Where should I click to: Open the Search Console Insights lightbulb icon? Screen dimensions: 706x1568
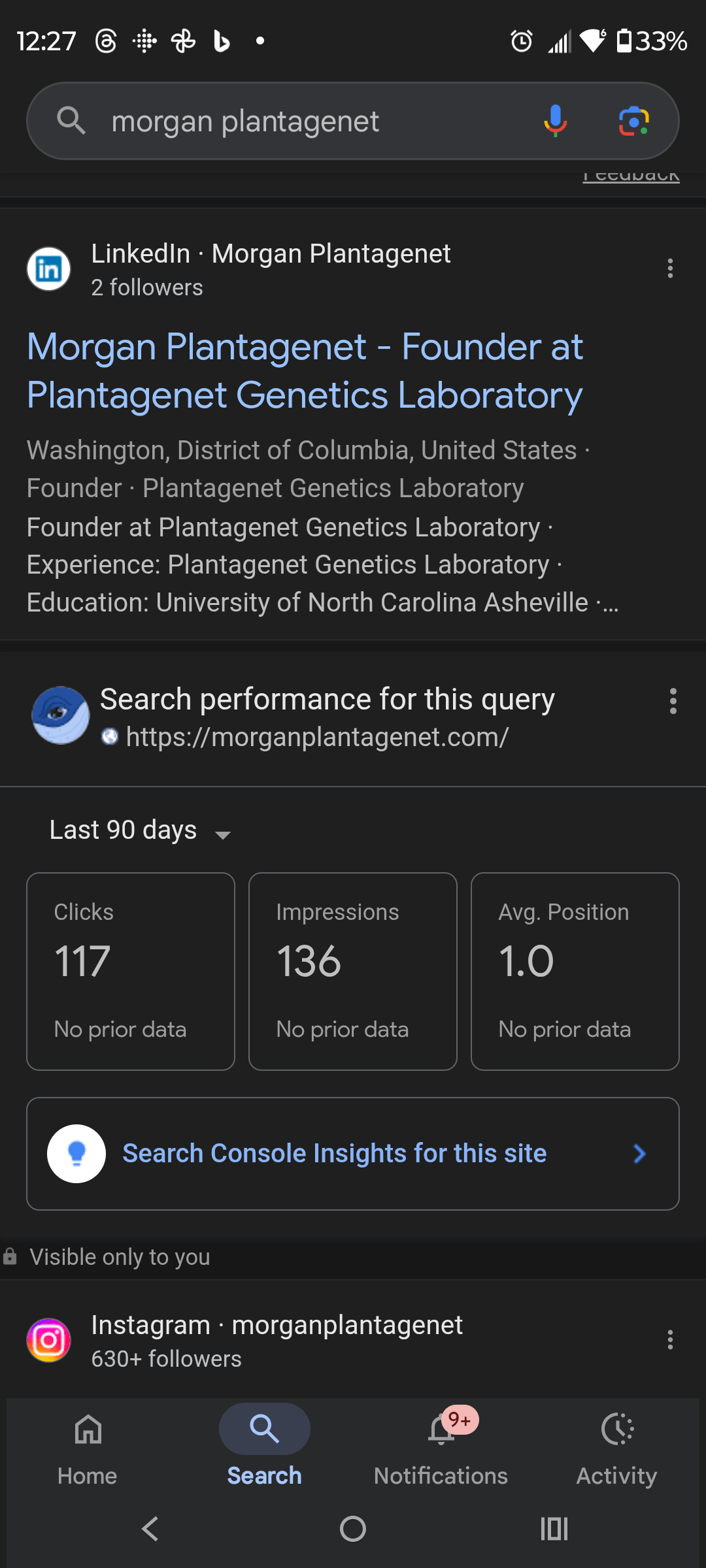point(76,1152)
